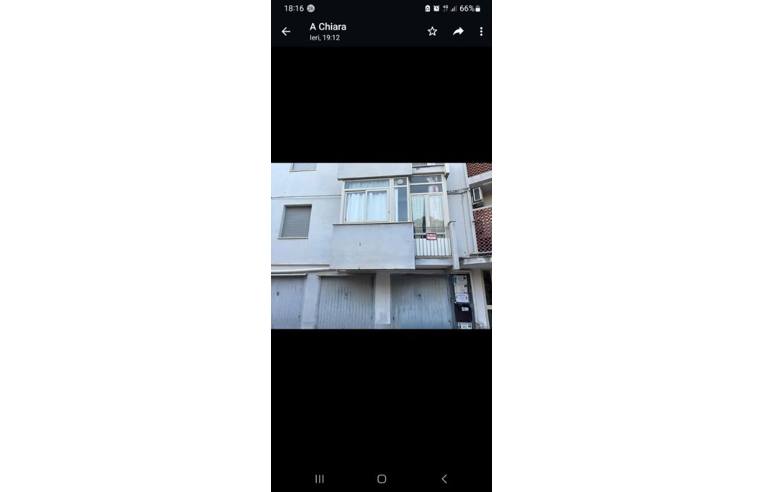
Task: Go back from the A Chiara photo
Action: pos(286,32)
